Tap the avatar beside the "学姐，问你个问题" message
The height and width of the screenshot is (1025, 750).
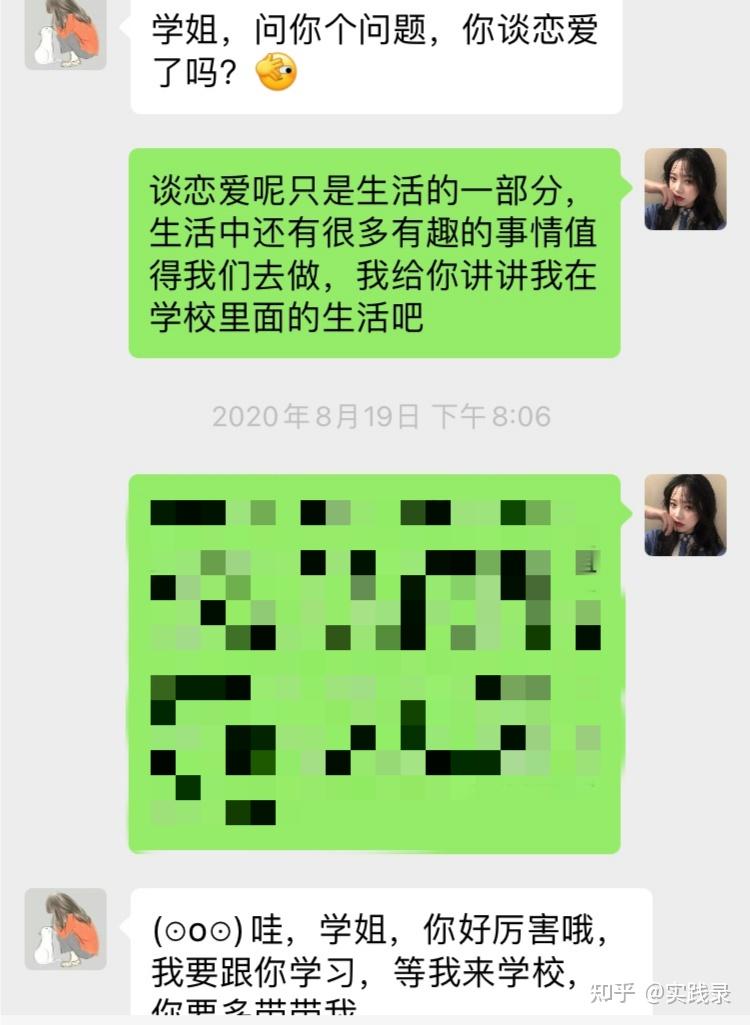click(x=65, y=34)
